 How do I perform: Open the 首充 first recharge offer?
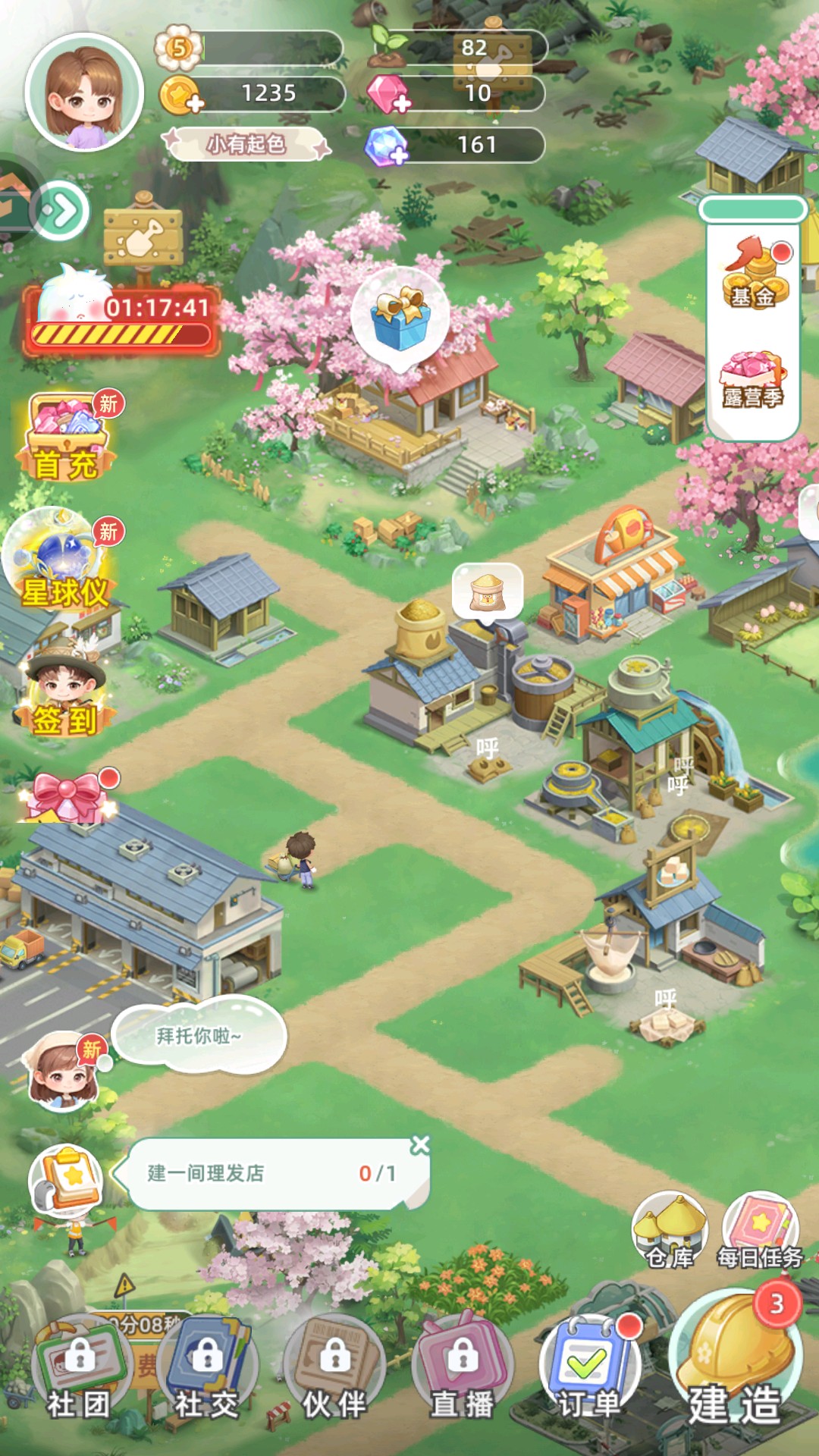click(x=66, y=440)
